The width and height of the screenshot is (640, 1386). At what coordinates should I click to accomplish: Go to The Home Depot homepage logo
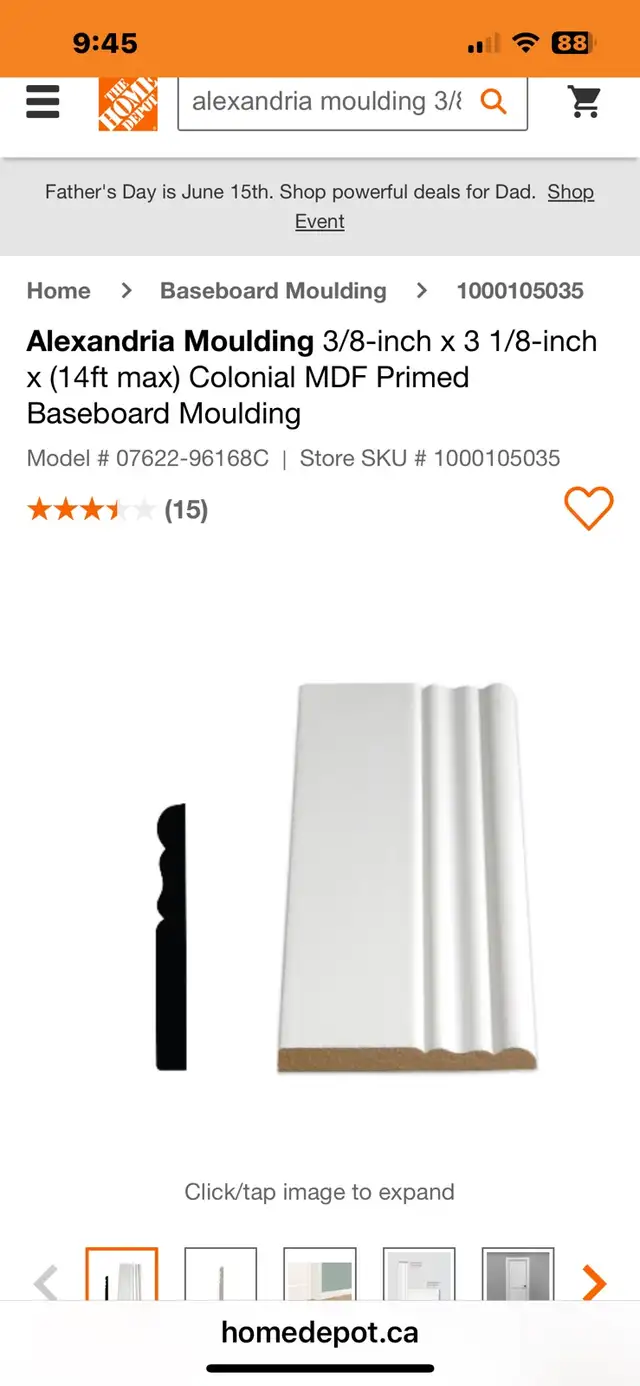[128, 103]
